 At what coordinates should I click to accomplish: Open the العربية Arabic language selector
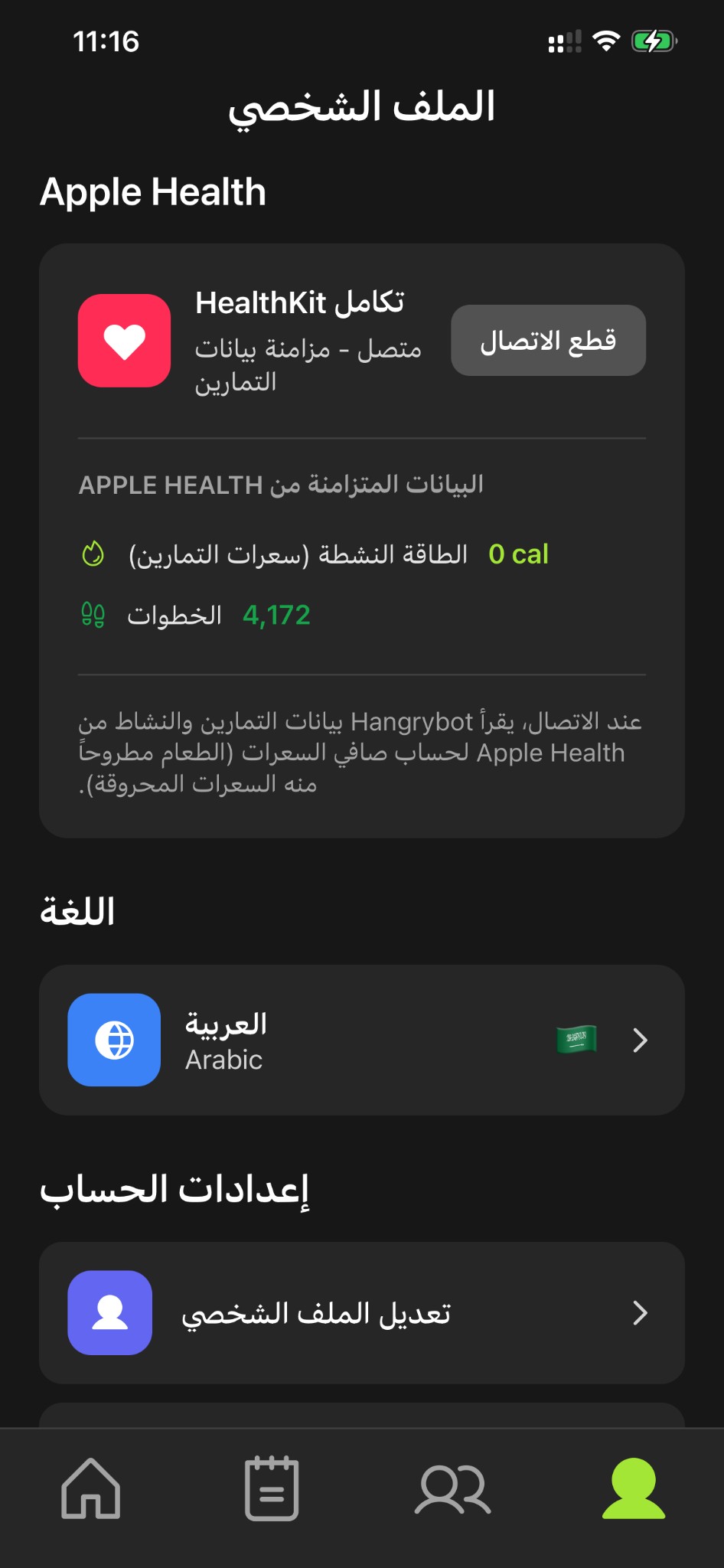click(226, 1039)
